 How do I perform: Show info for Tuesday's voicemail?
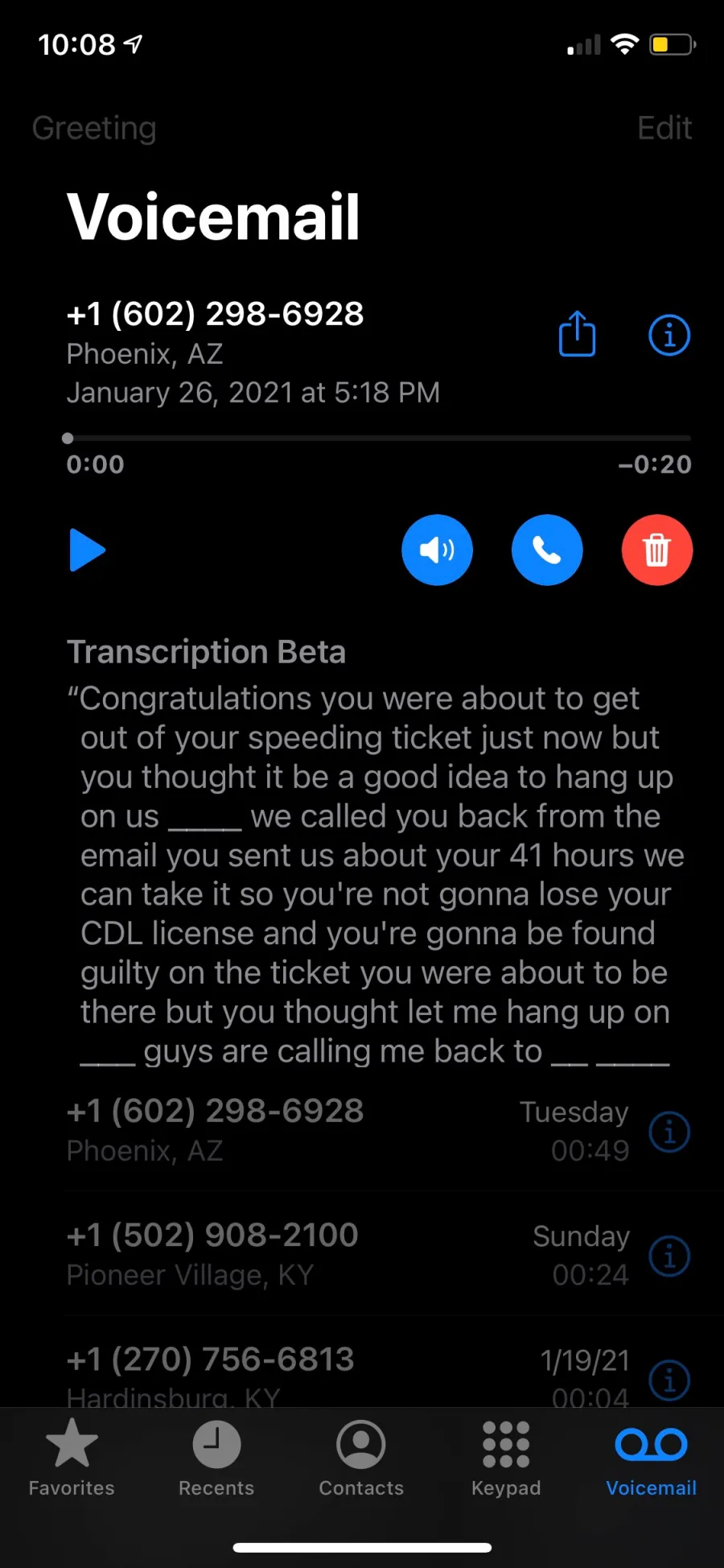tap(669, 1132)
